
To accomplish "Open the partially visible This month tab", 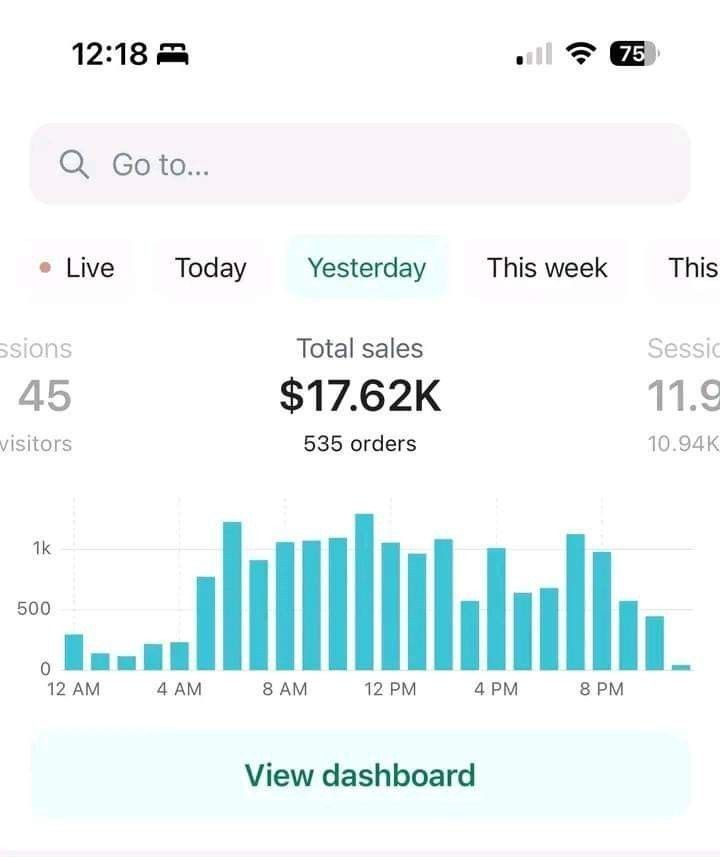I will tap(695, 268).
